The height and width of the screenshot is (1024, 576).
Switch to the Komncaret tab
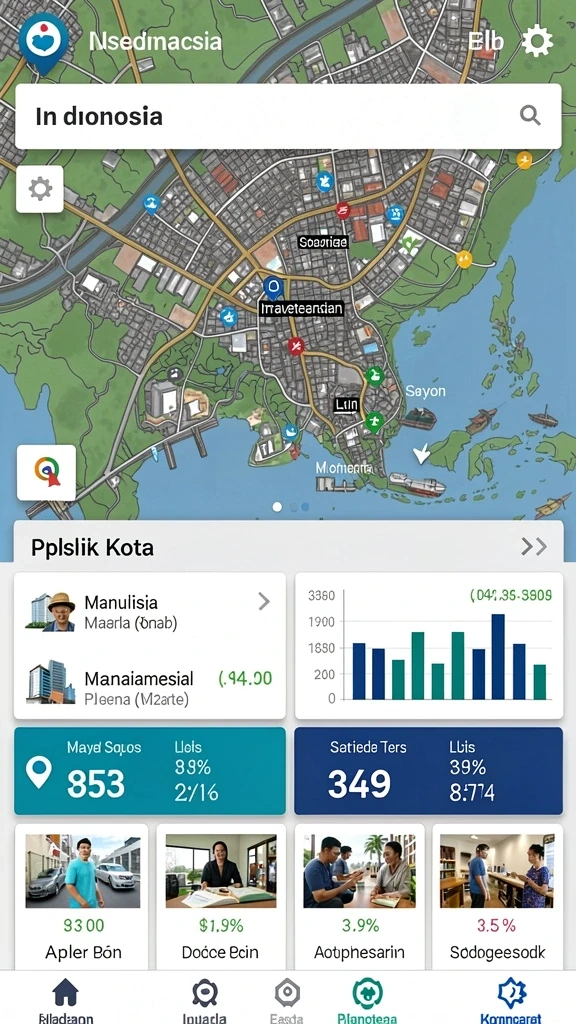pos(511,999)
